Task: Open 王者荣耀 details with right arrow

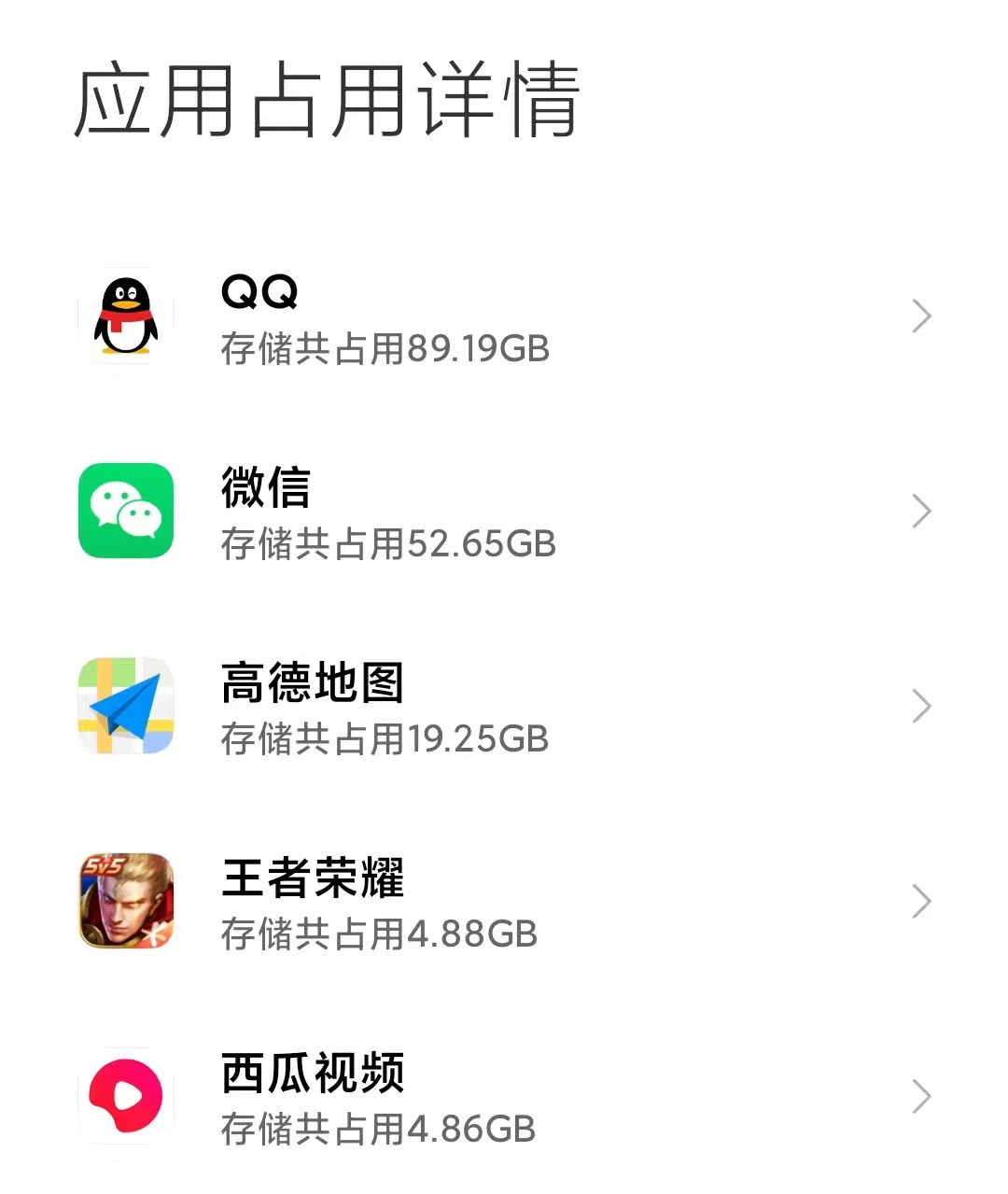Action: click(922, 901)
